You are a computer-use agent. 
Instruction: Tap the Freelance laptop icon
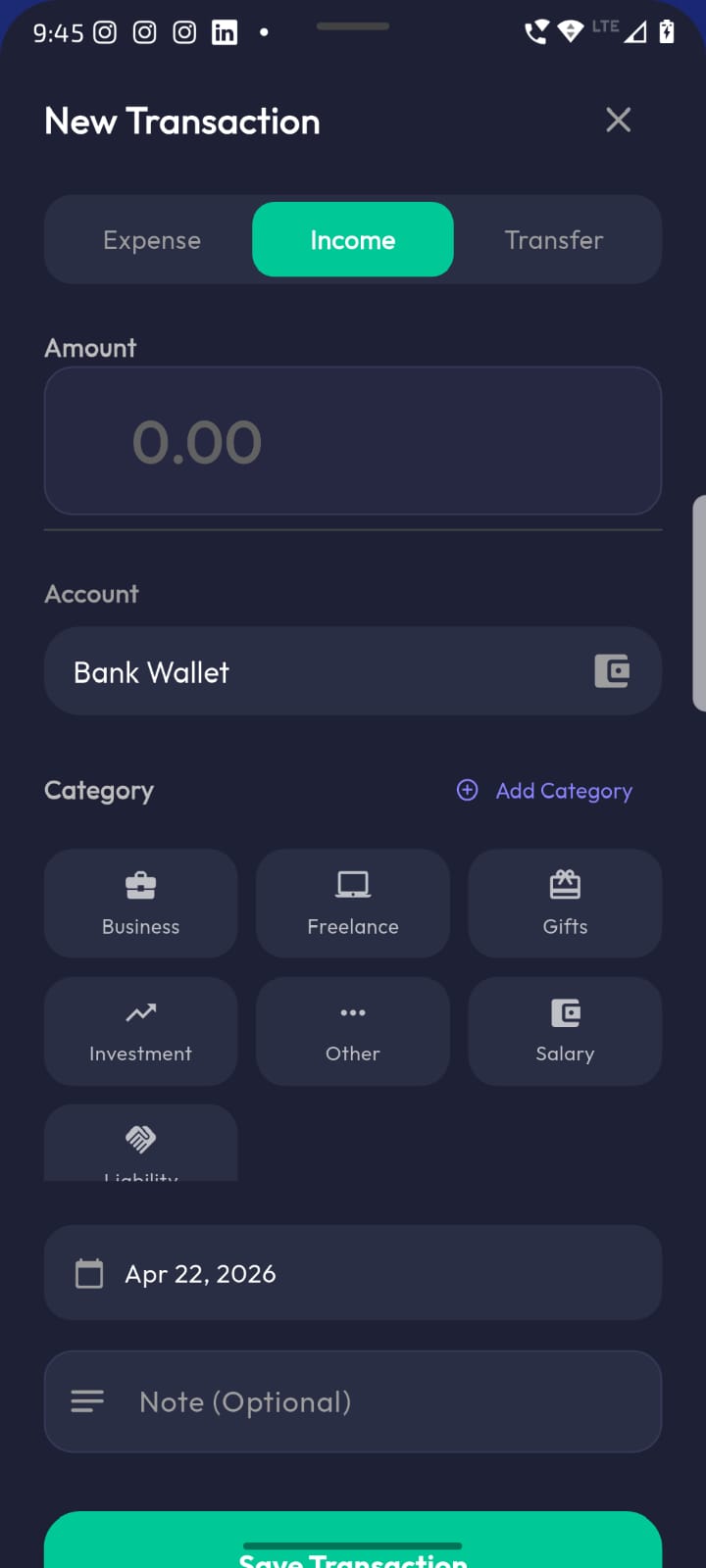coord(352,883)
